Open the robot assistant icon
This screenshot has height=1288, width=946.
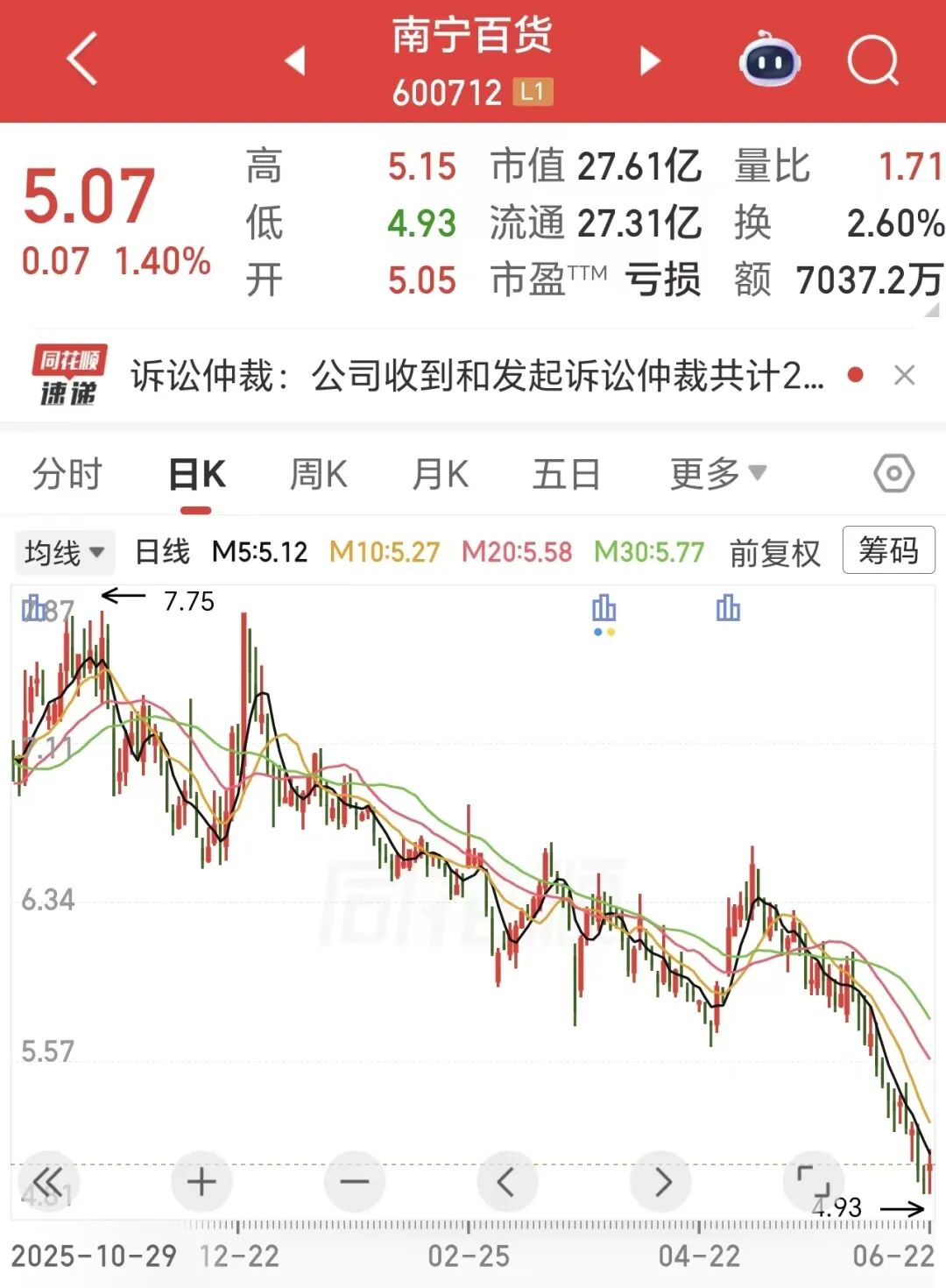click(770, 60)
